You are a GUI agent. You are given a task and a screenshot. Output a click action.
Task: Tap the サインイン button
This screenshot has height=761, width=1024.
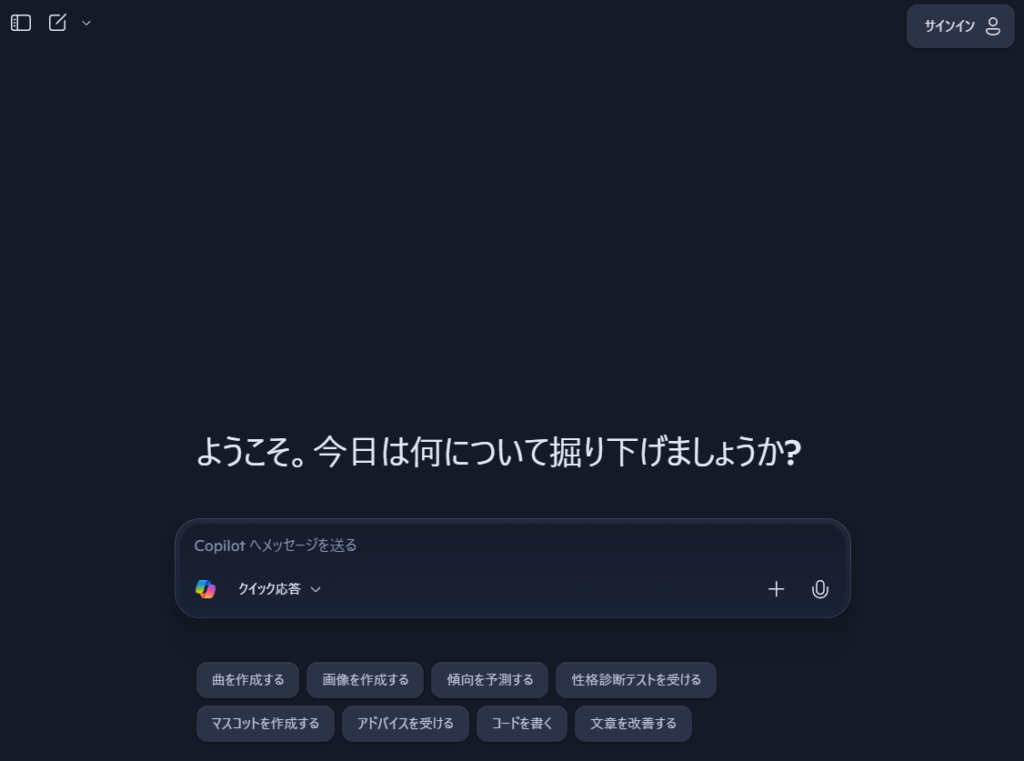point(960,26)
